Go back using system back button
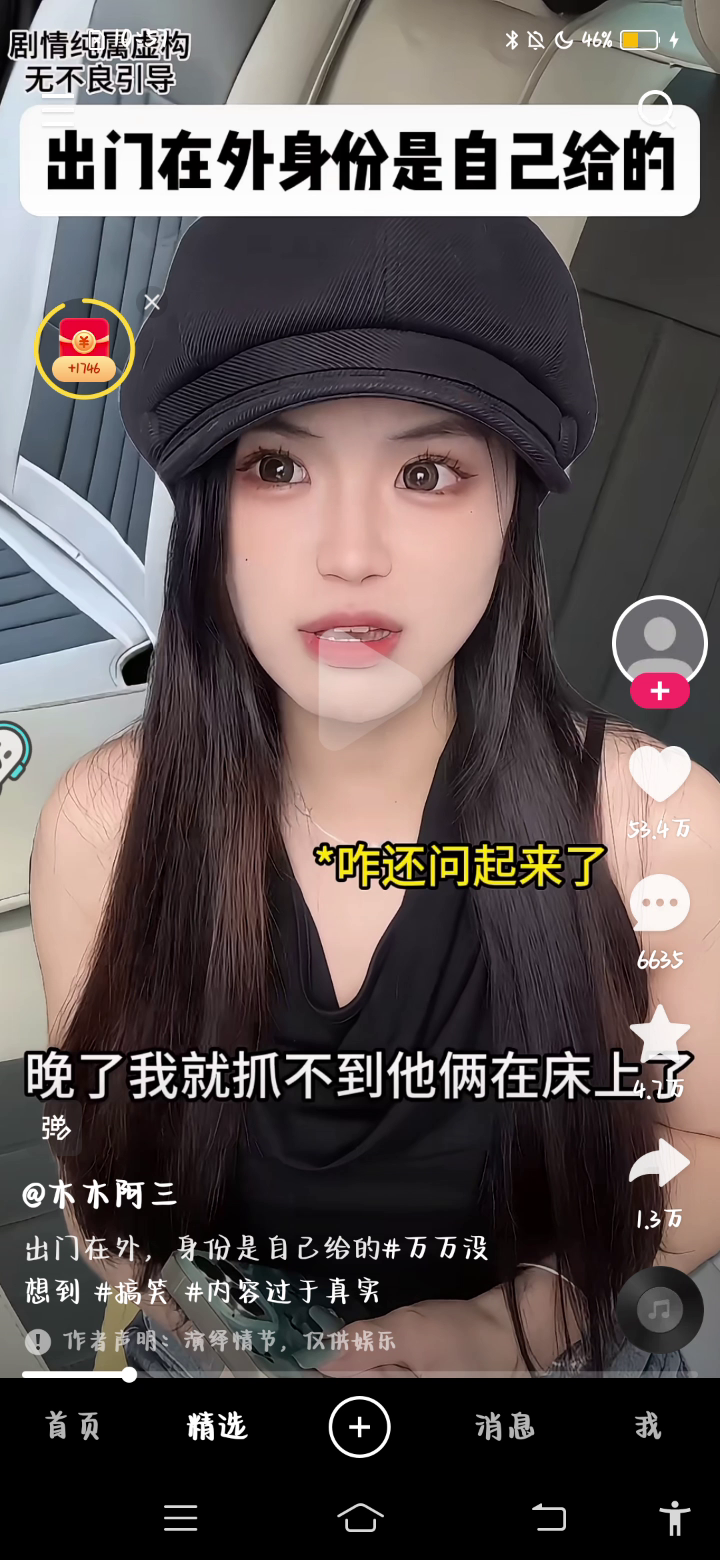Image resolution: width=720 pixels, height=1560 pixels. click(x=548, y=1518)
